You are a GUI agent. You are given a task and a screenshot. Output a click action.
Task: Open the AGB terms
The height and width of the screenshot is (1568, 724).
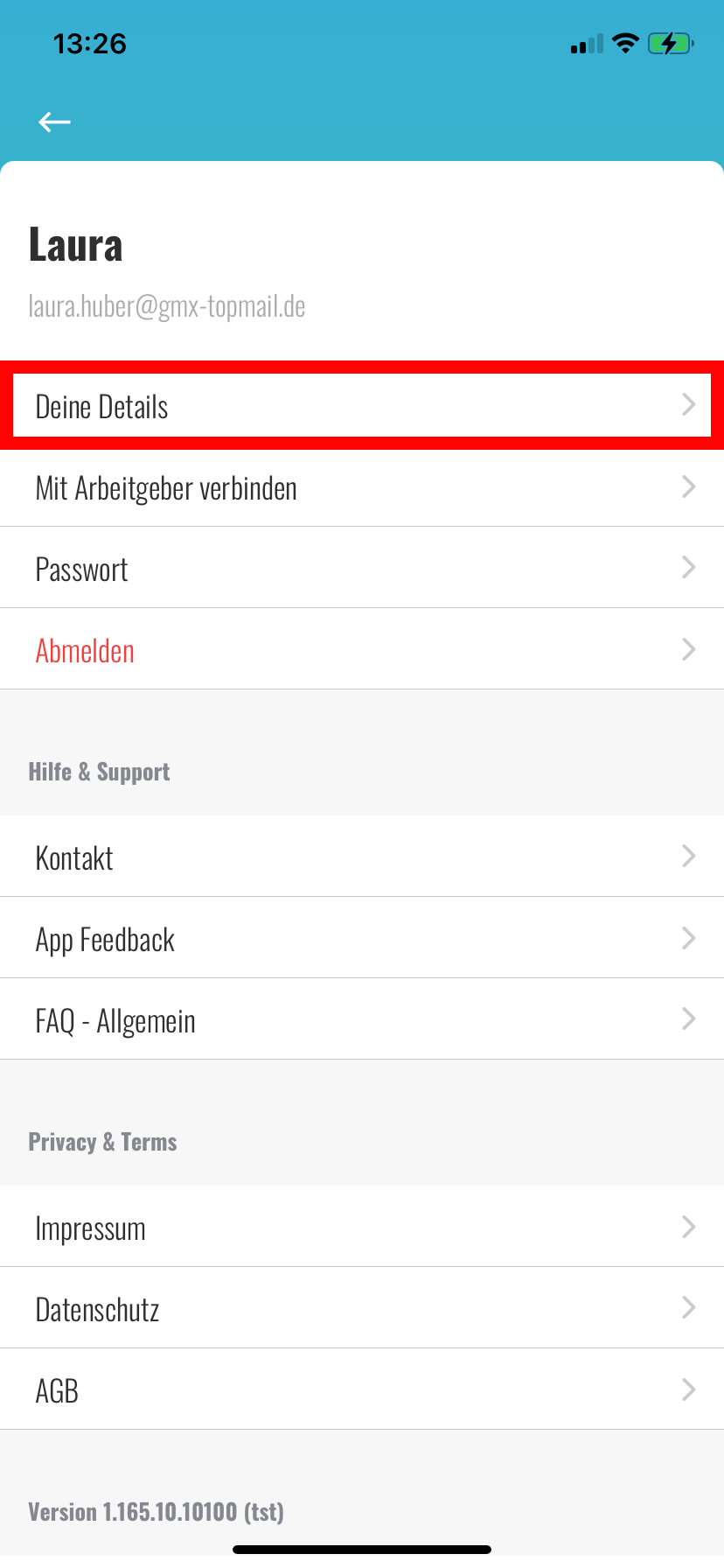[x=362, y=1390]
